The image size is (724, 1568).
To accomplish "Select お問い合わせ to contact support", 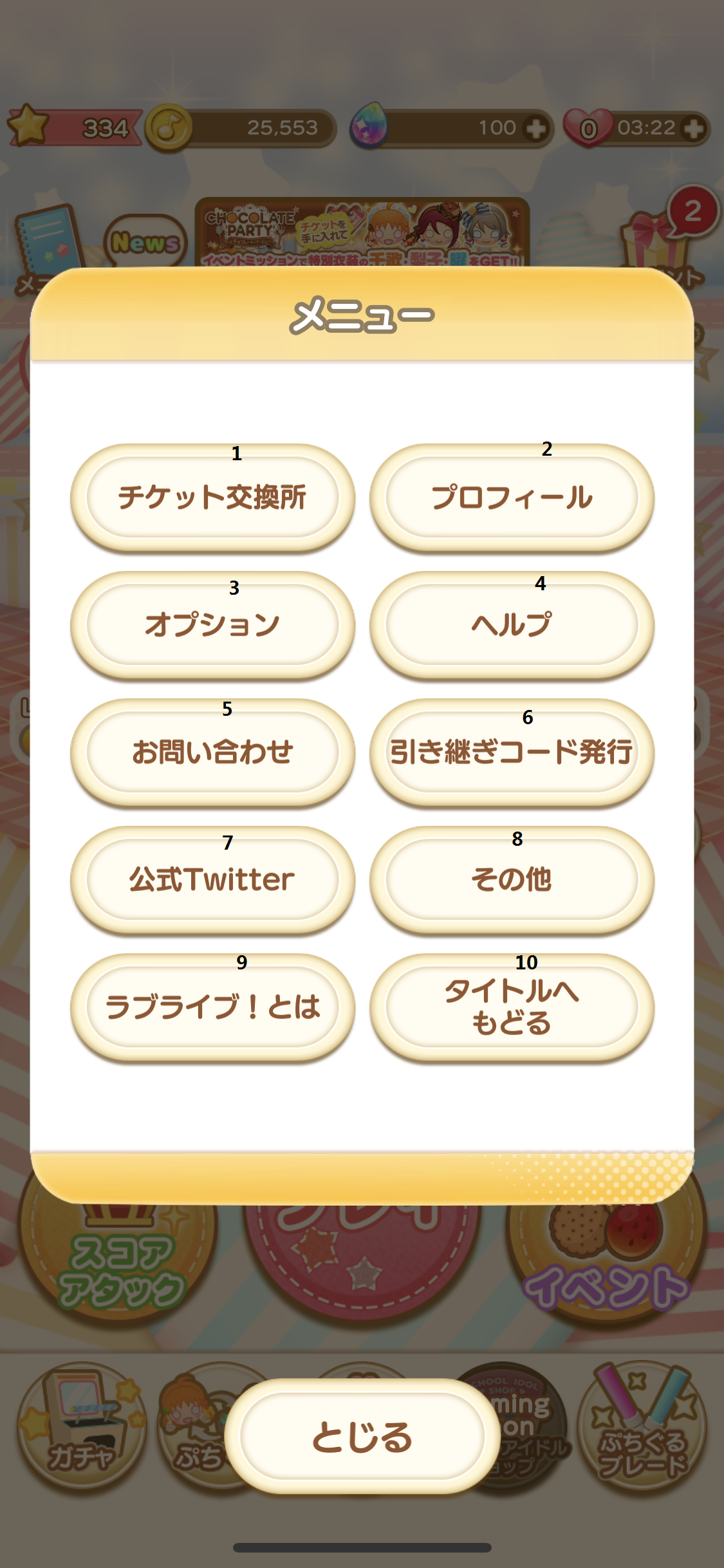I will coord(212,752).
